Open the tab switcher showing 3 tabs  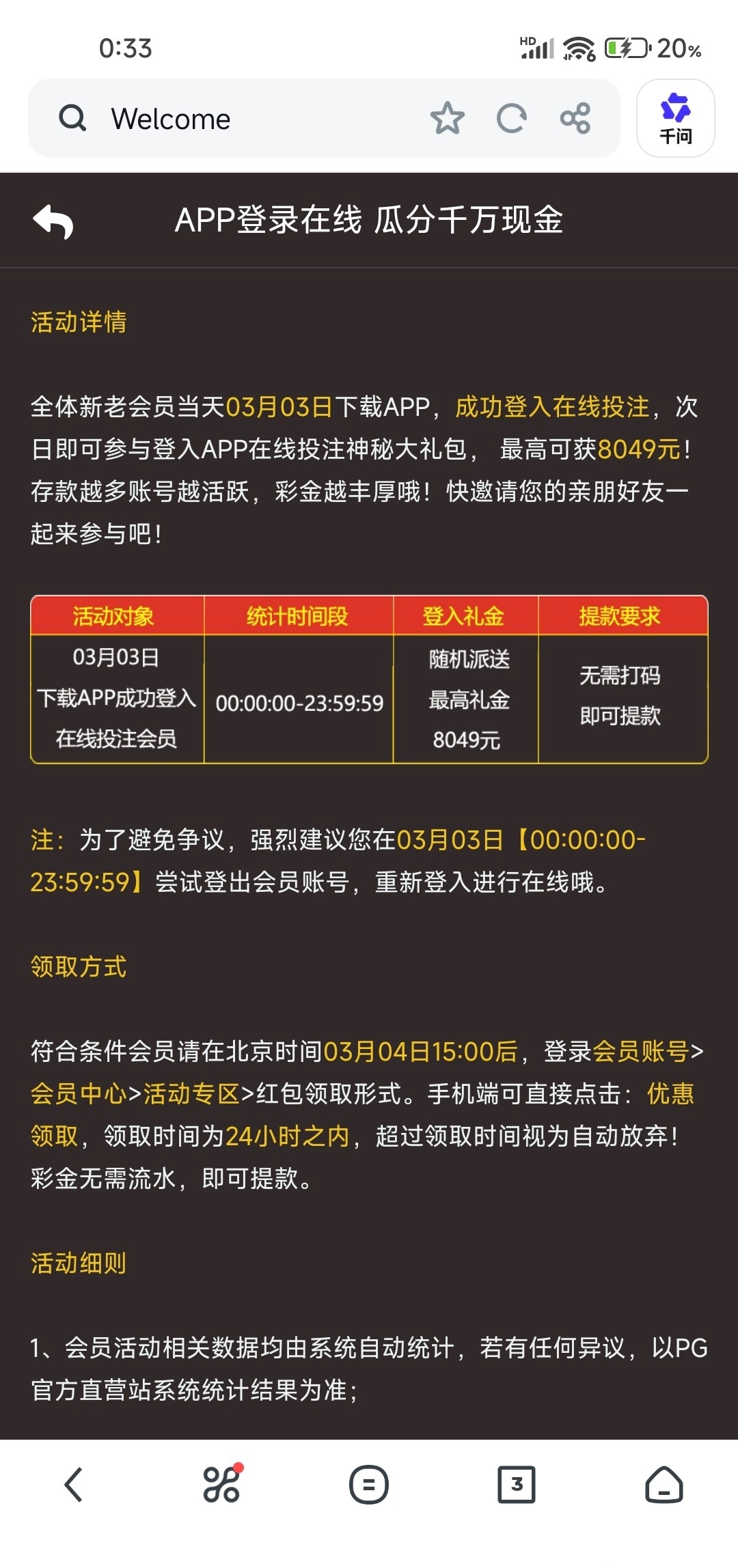(x=517, y=1485)
